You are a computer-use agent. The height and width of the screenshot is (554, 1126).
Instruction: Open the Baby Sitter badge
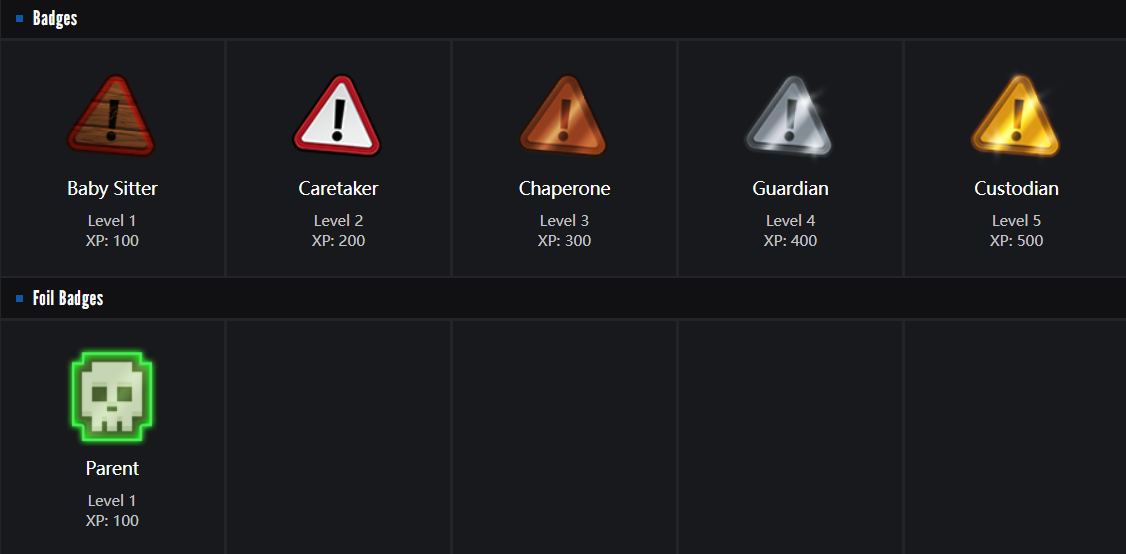112,116
